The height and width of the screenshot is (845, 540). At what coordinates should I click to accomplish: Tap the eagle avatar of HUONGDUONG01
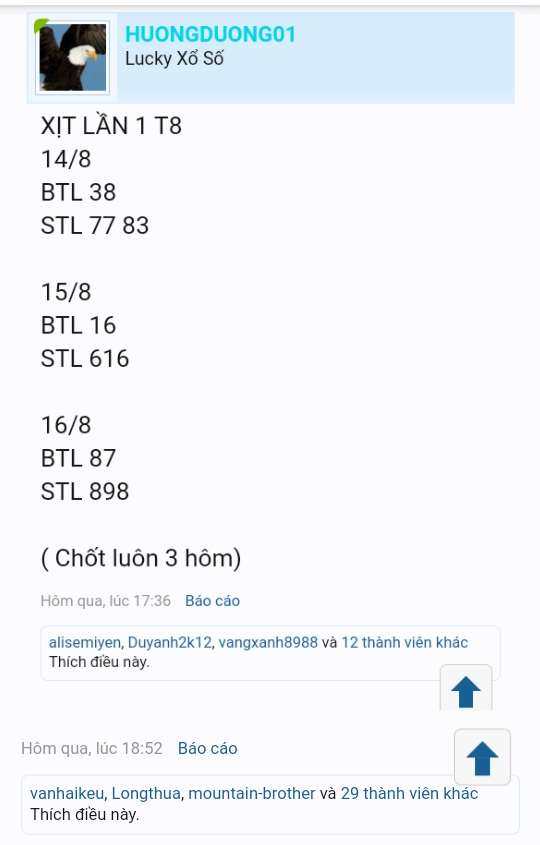[73, 58]
